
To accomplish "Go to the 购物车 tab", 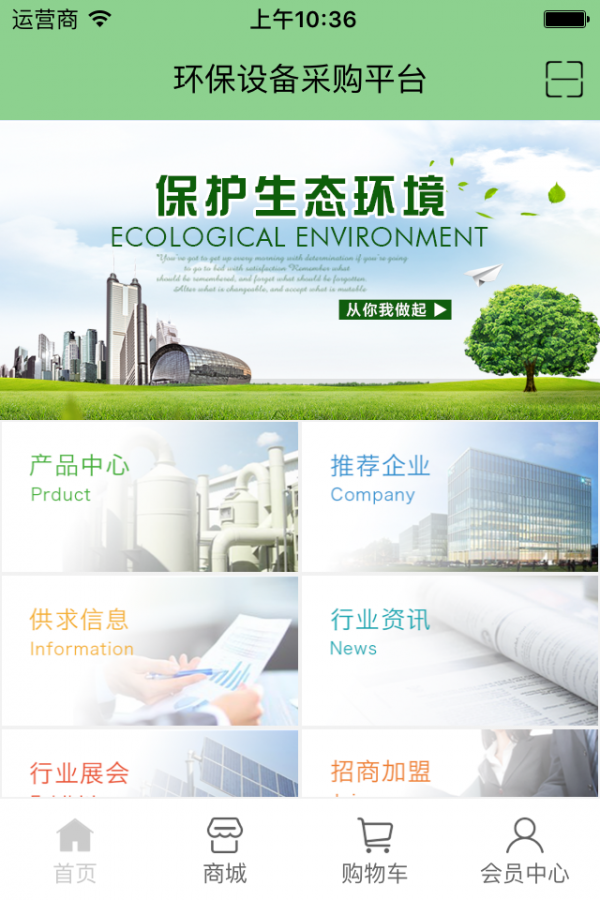I will 375,851.
